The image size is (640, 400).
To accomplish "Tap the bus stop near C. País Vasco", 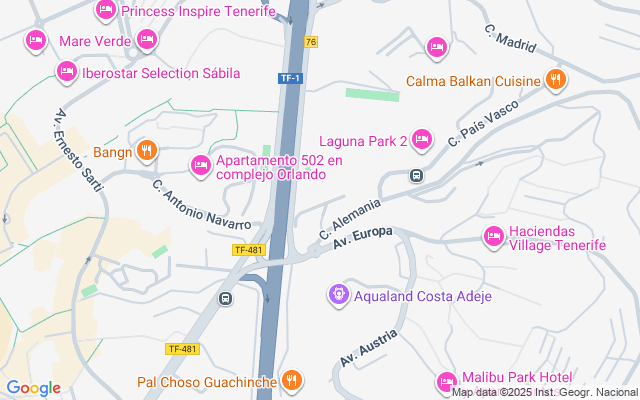I will (x=415, y=175).
